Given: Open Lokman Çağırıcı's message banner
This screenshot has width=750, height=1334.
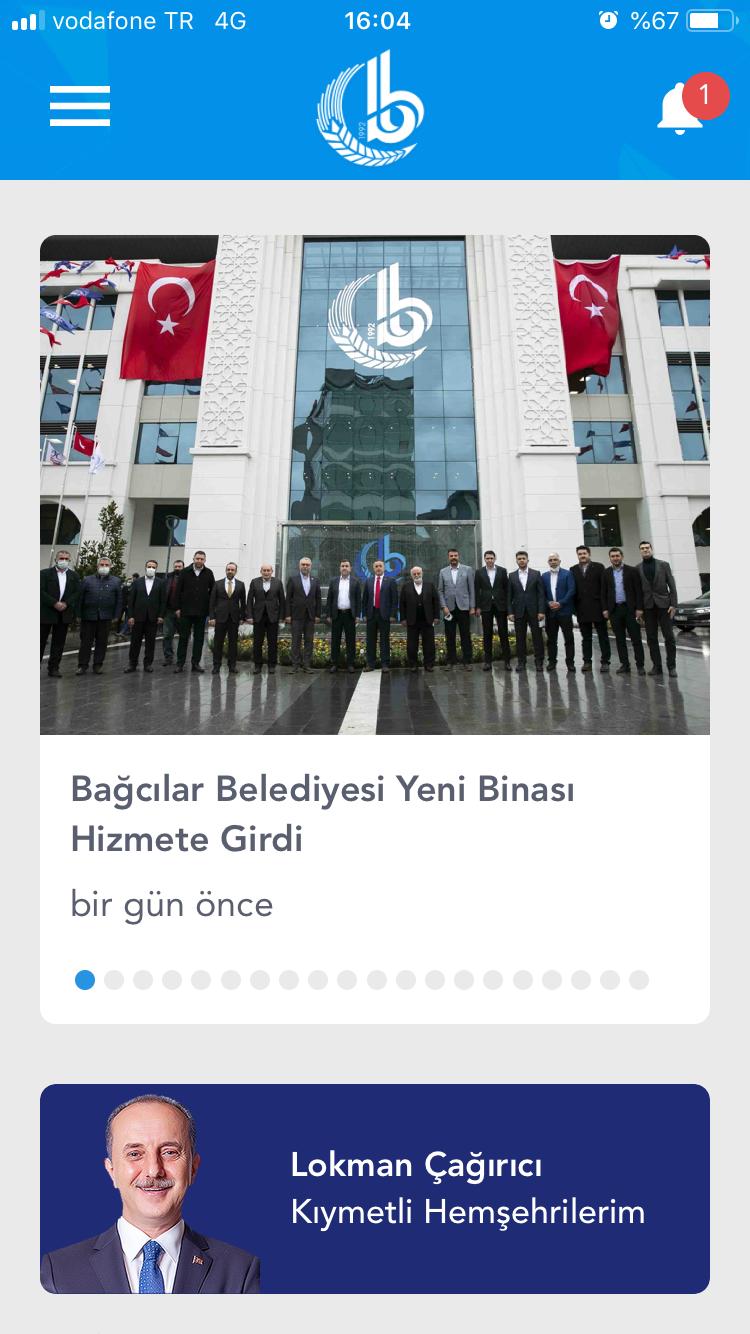Looking at the screenshot, I should tap(374, 1188).
